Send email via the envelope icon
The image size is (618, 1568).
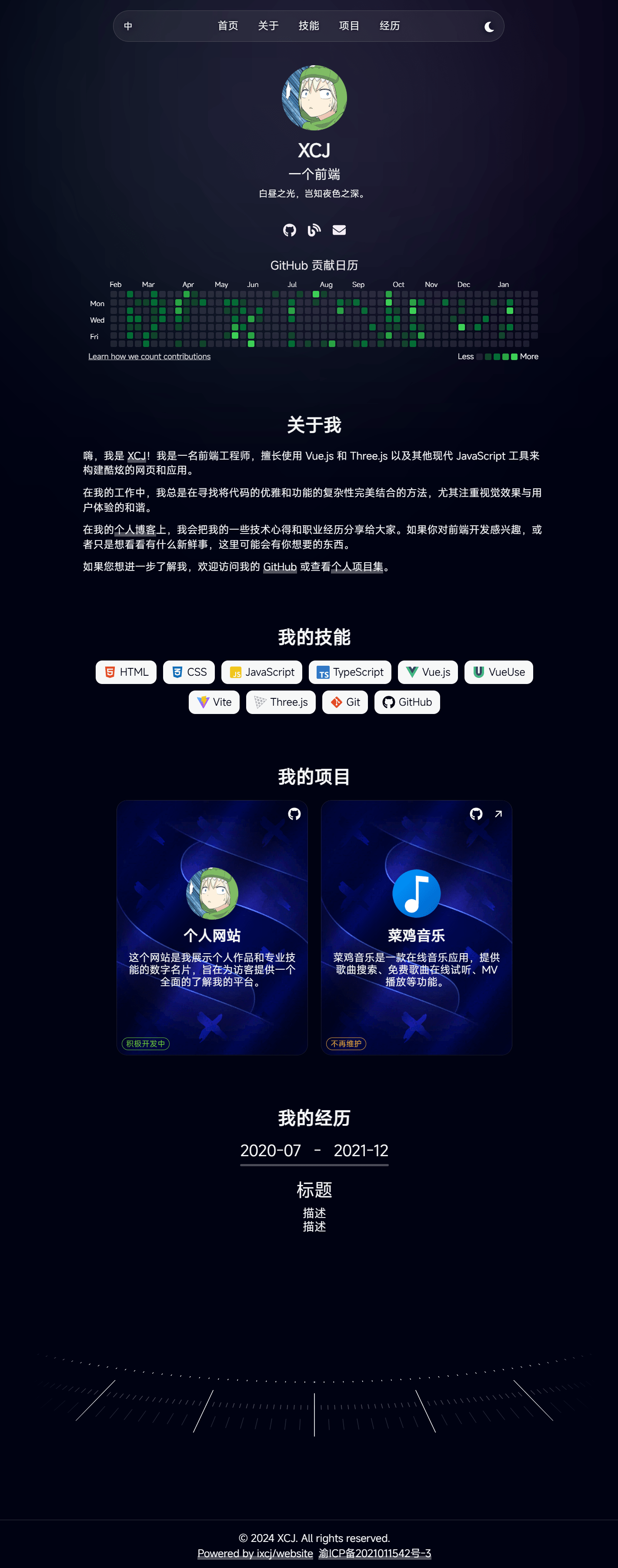[x=339, y=230]
